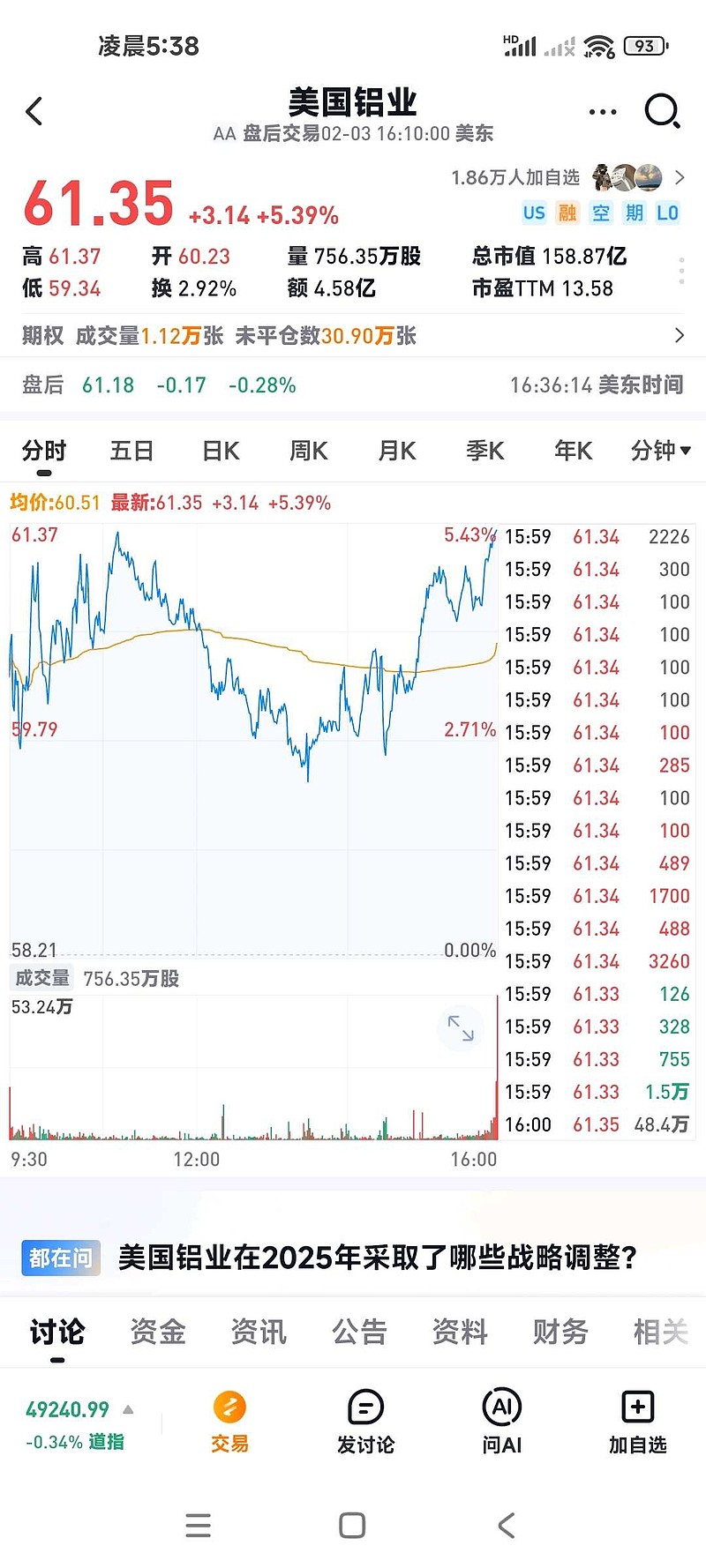Image resolution: width=706 pixels, height=1568 pixels.
Task: Open the more options ellipsis menu
Action: [602, 111]
